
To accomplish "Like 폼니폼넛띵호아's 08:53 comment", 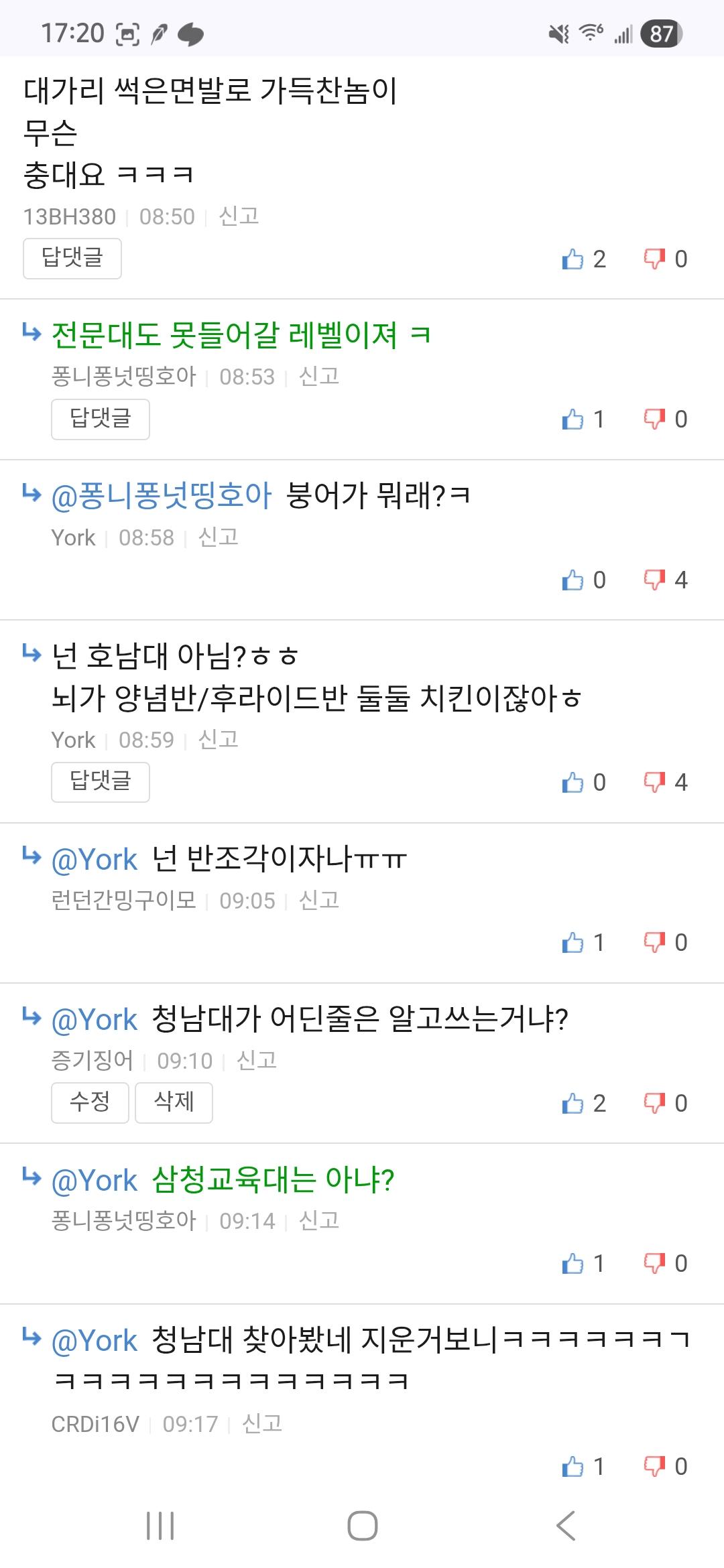I will [x=573, y=419].
